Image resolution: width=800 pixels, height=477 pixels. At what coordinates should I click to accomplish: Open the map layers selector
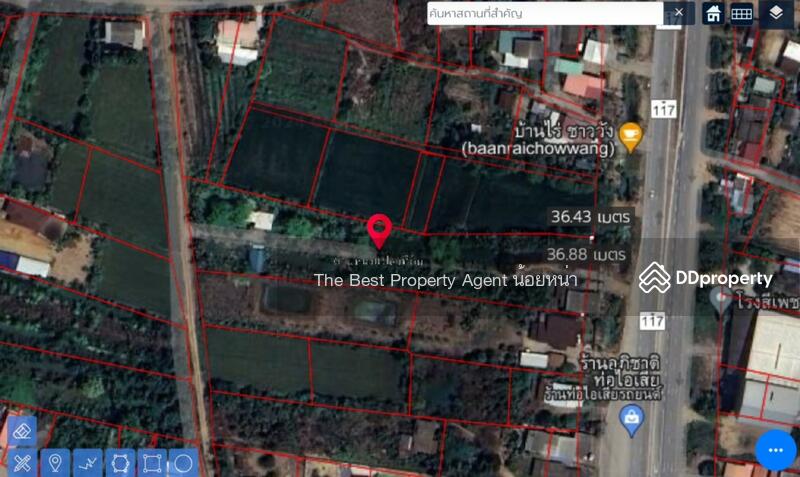pyautogui.click(x=776, y=13)
